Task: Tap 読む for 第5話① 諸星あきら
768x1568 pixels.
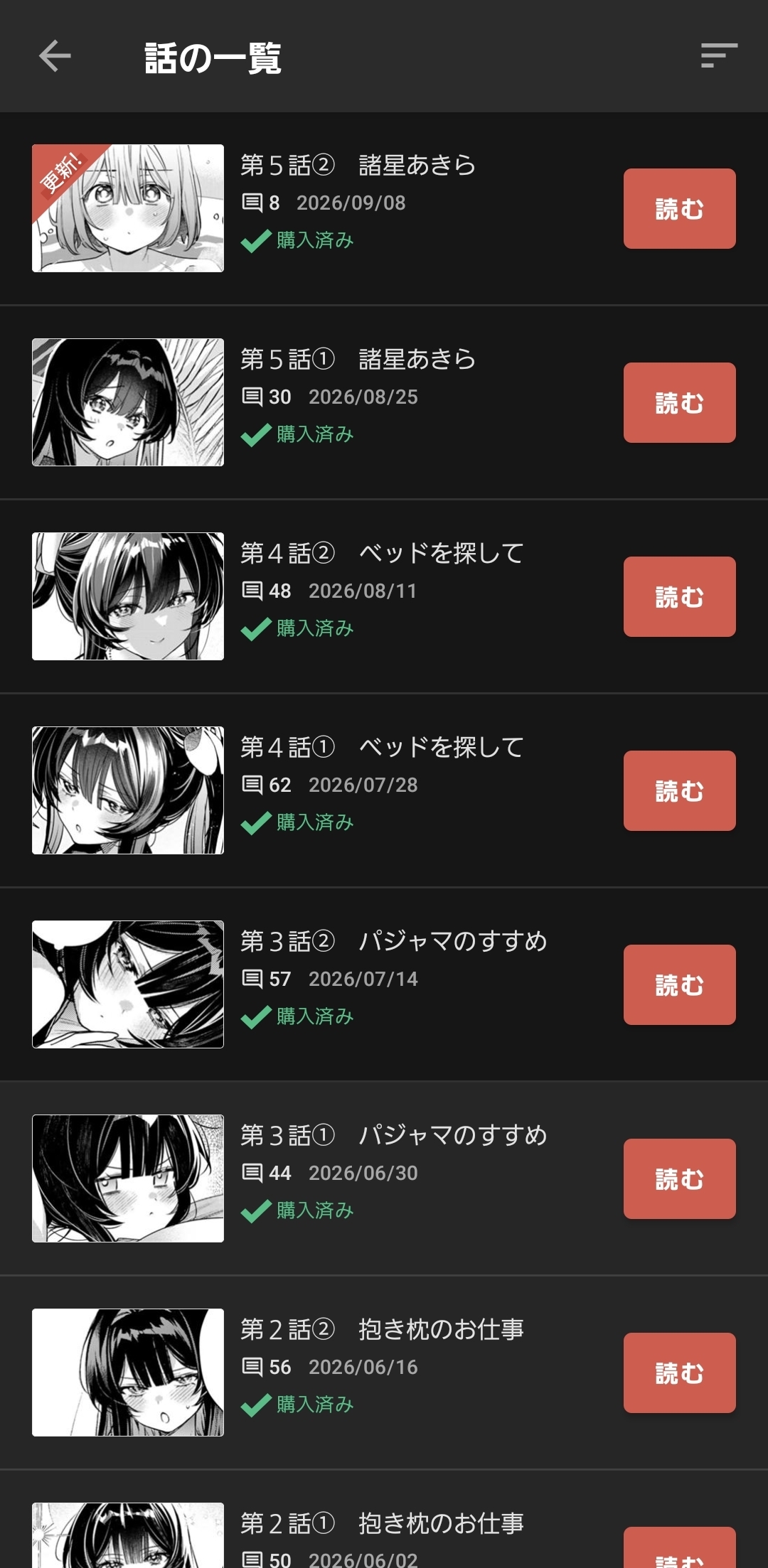Action: click(x=679, y=402)
